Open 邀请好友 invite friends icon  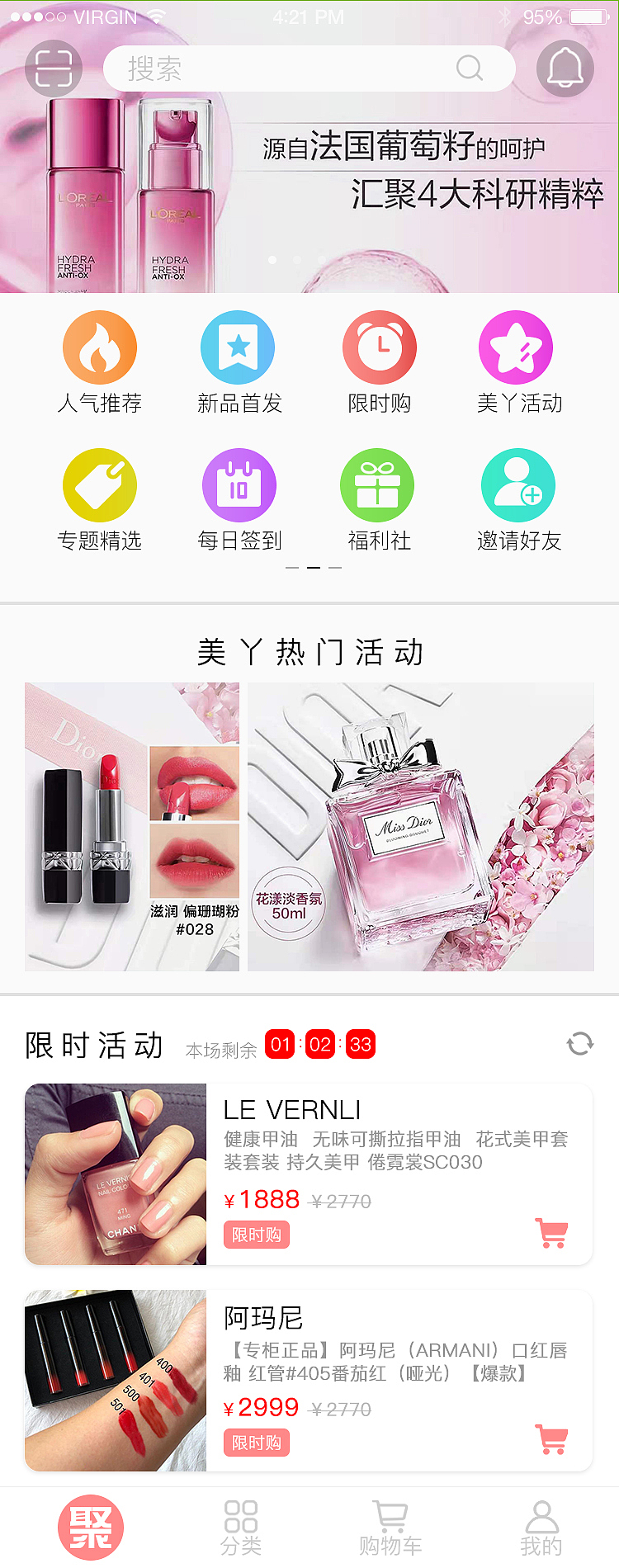point(517,485)
